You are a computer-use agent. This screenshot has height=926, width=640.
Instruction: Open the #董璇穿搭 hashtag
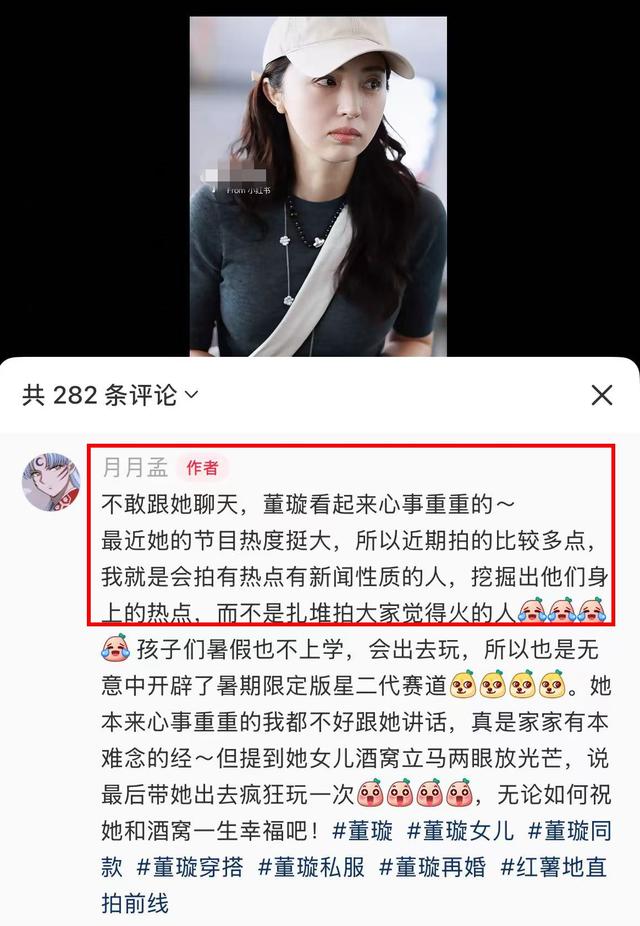point(190,866)
